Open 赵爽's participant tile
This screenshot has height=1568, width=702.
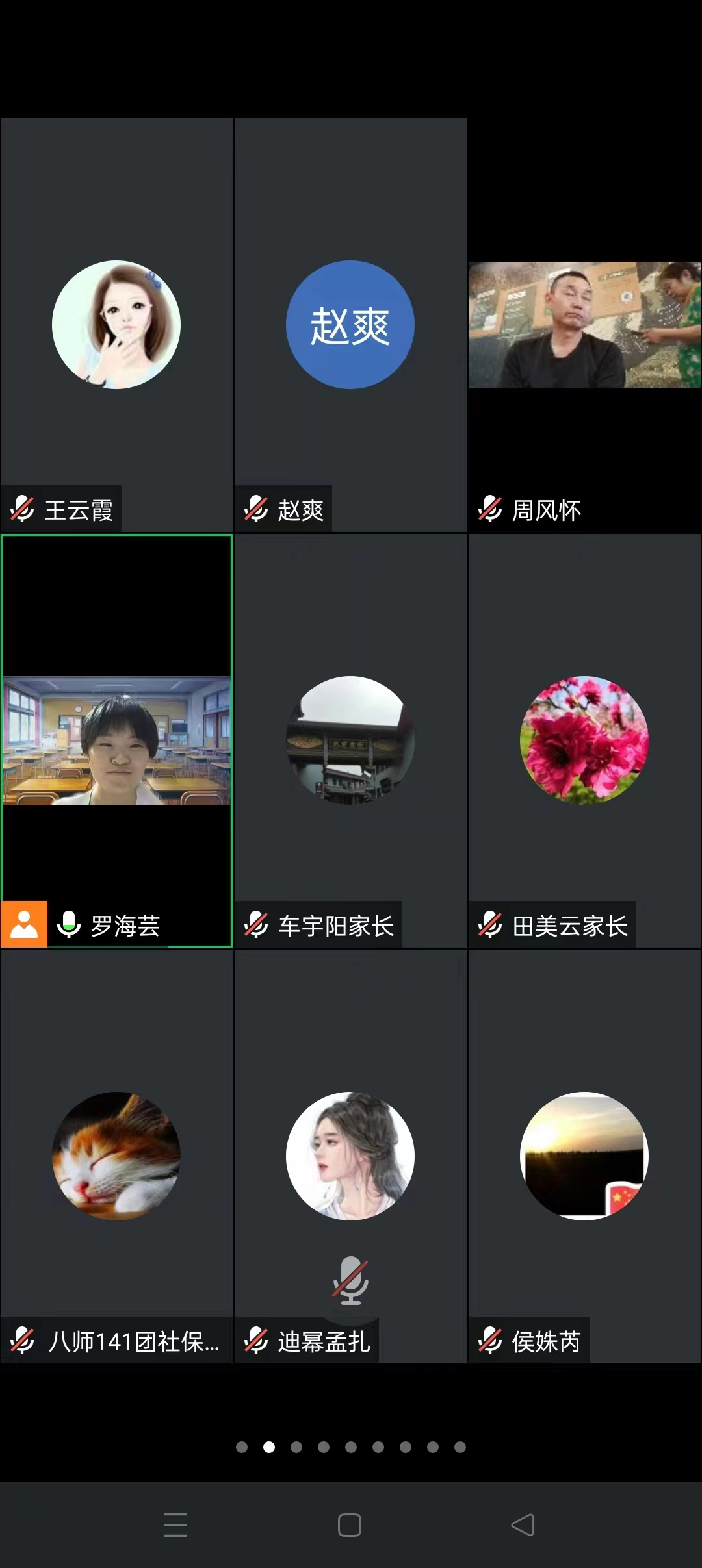point(350,325)
